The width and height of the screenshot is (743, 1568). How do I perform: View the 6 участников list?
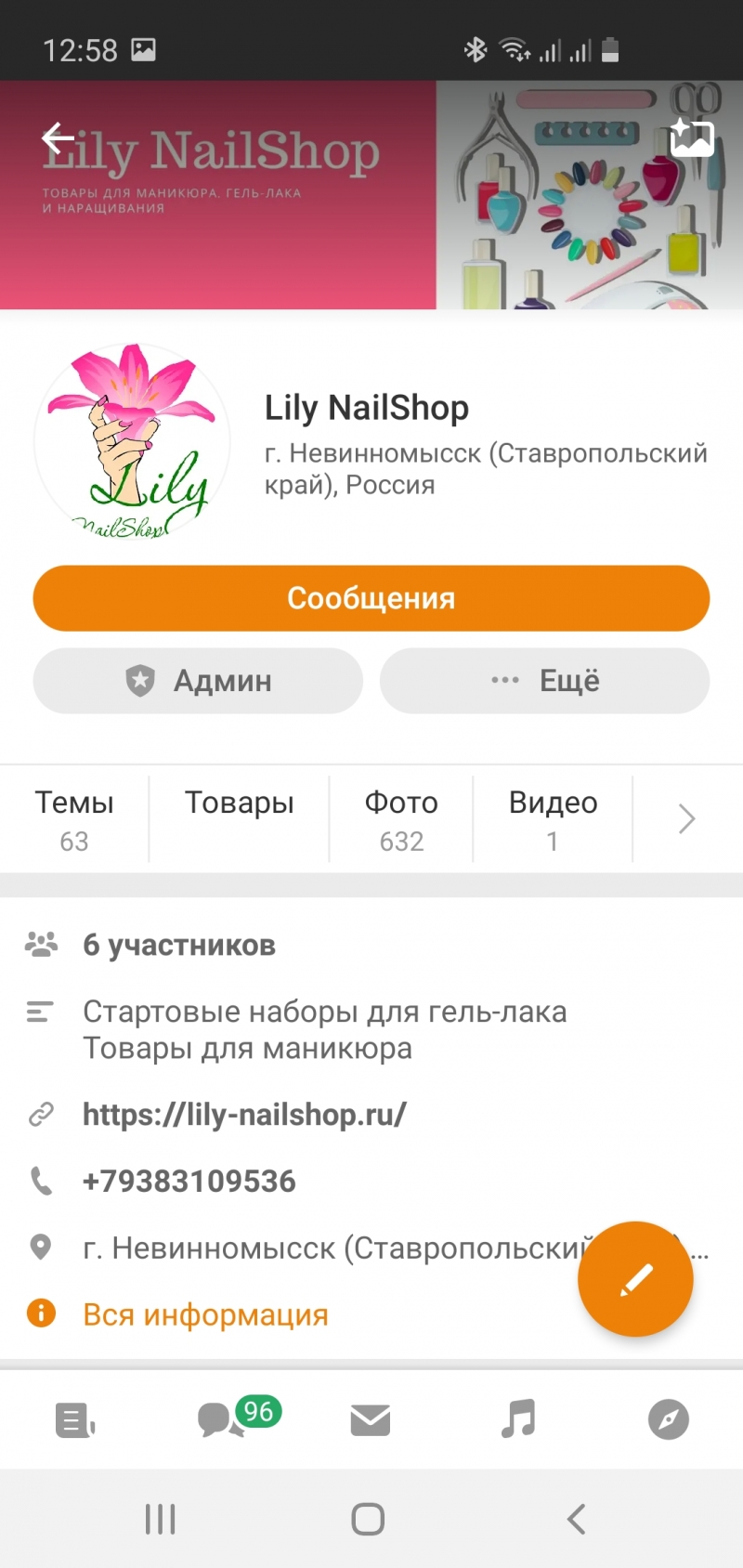click(x=178, y=945)
